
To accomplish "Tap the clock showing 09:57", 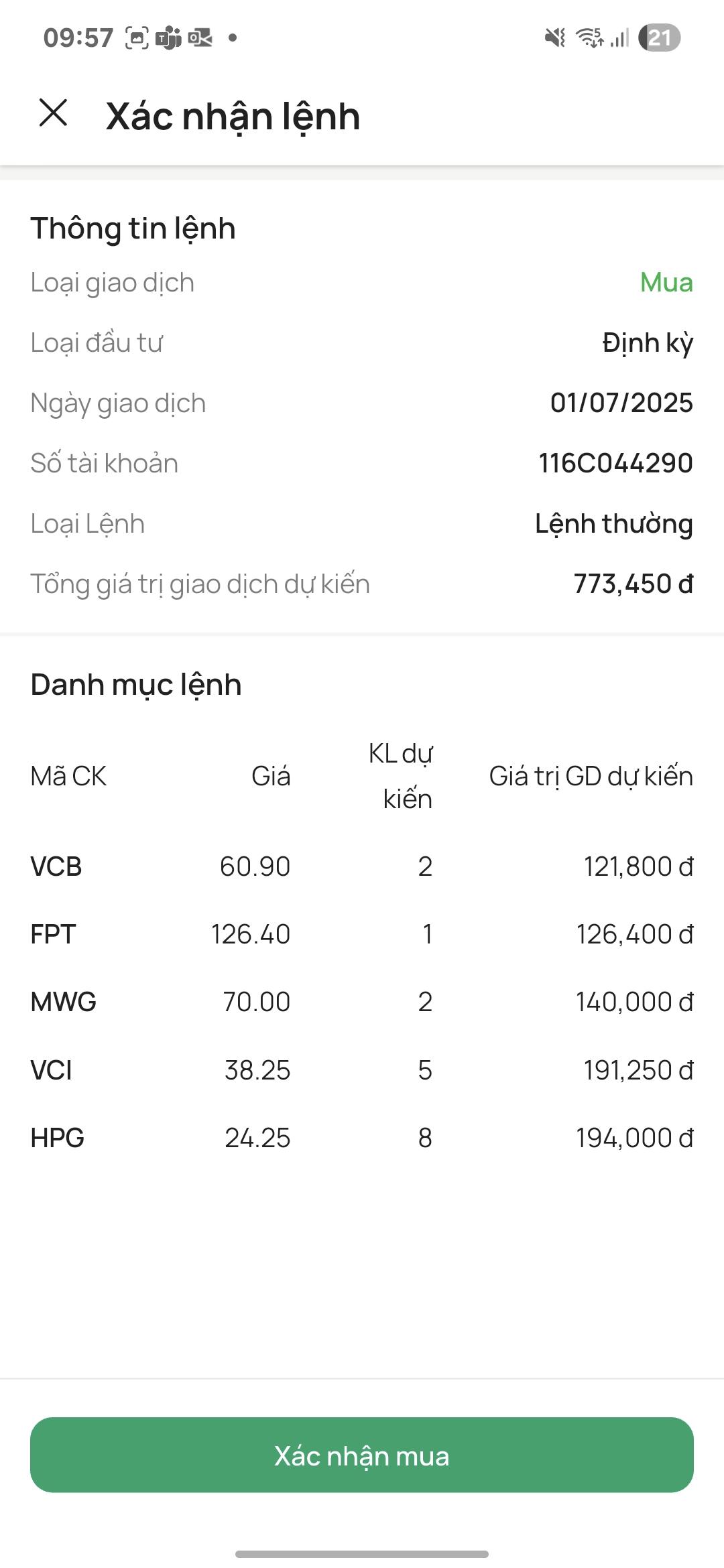I will [80, 38].
